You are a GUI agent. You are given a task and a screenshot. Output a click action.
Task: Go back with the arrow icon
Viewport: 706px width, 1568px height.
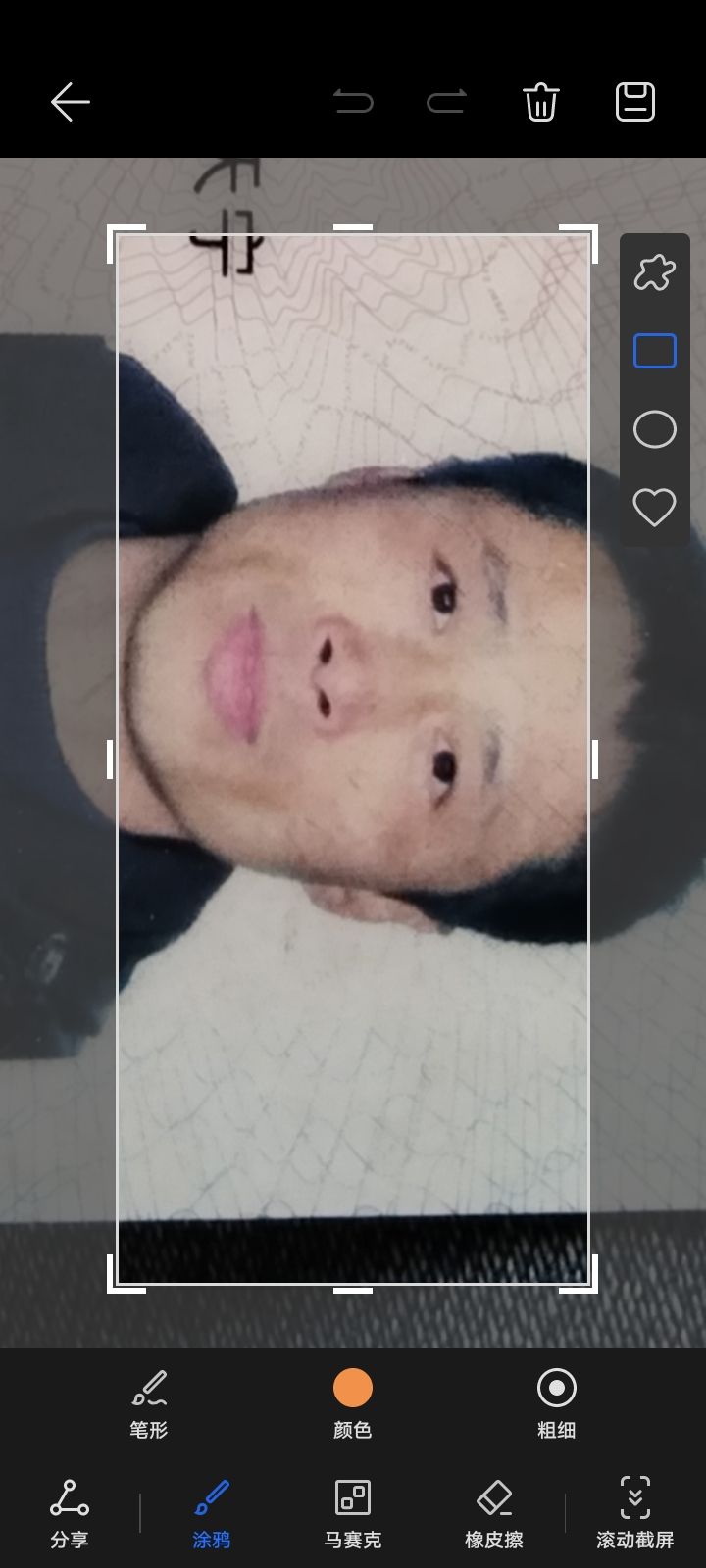(70, 102)
